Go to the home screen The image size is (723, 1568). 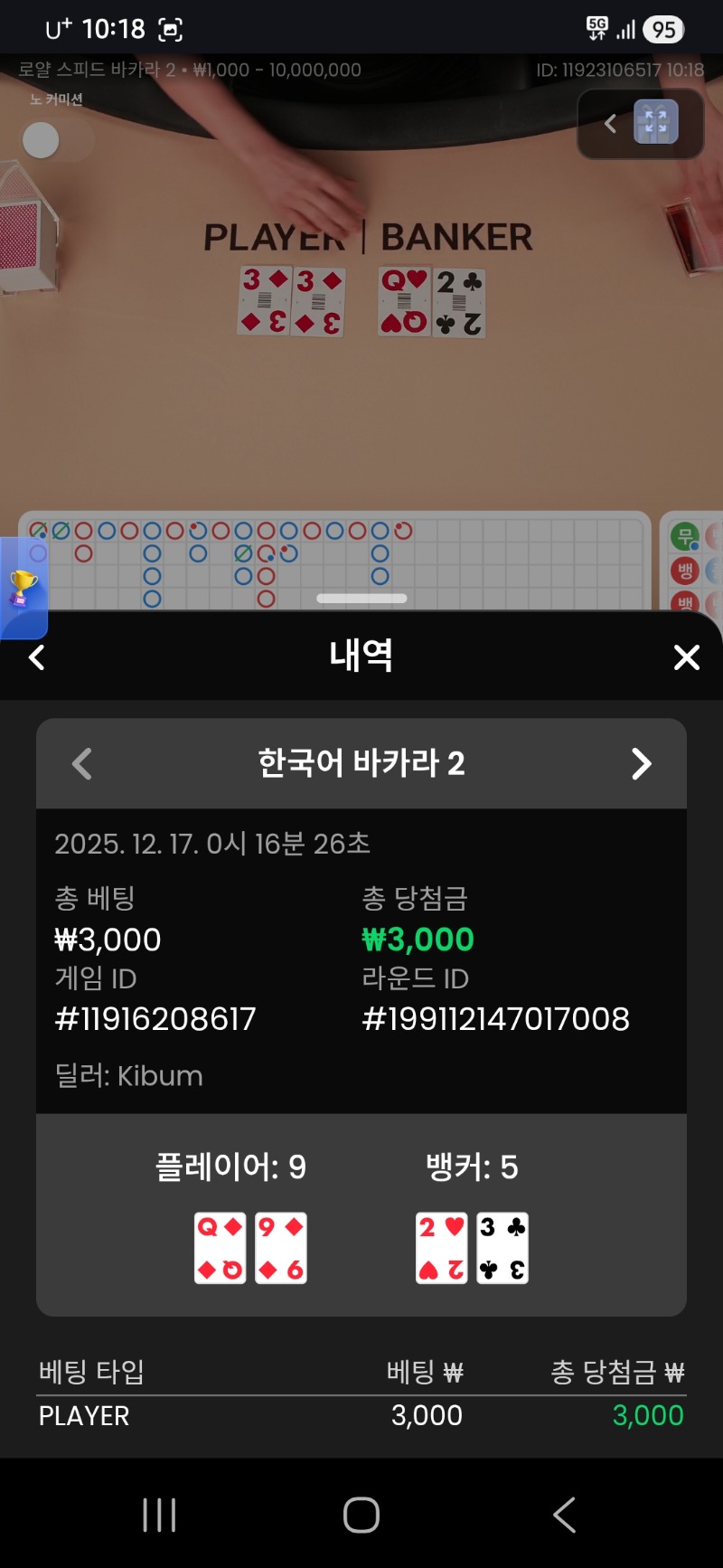[361, 1515]
